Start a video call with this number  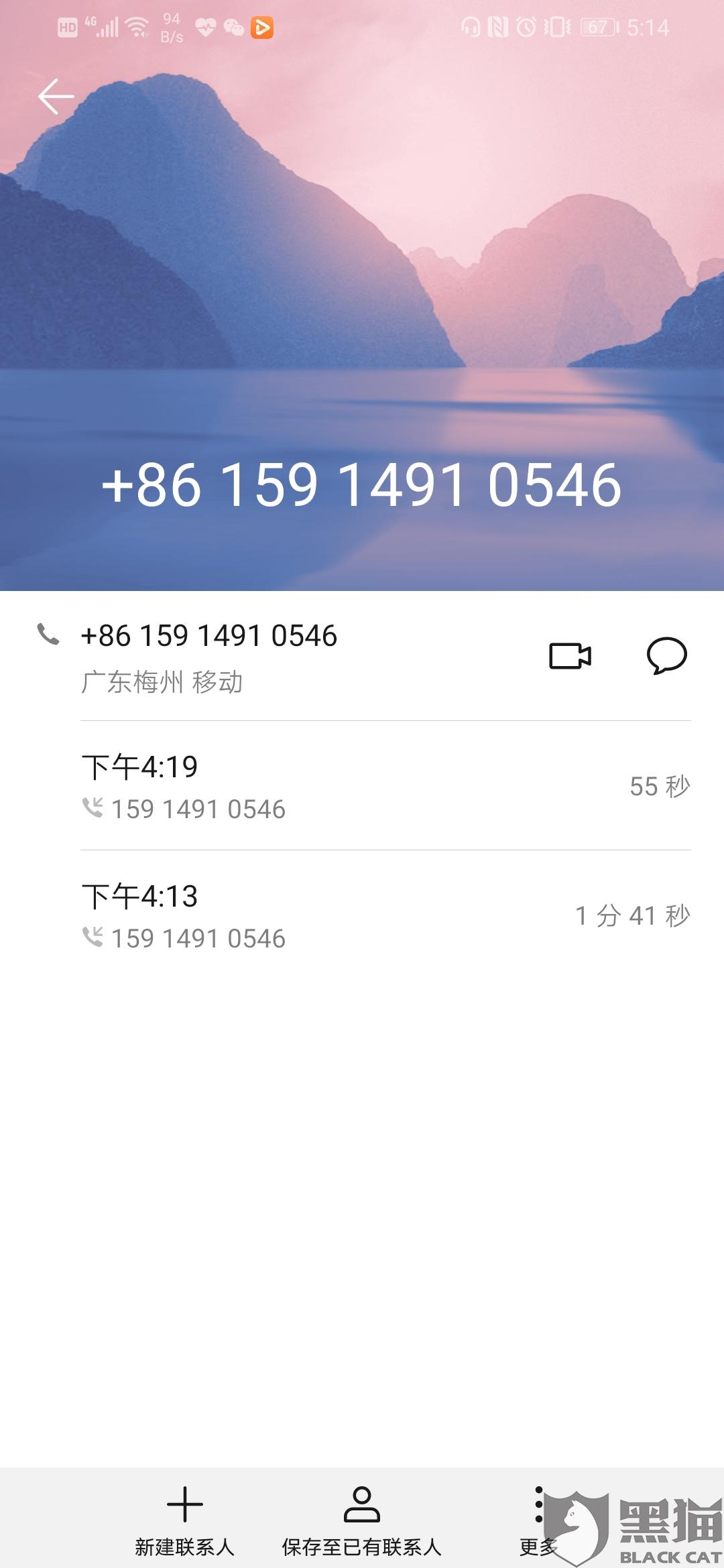[x=570, y=655]
